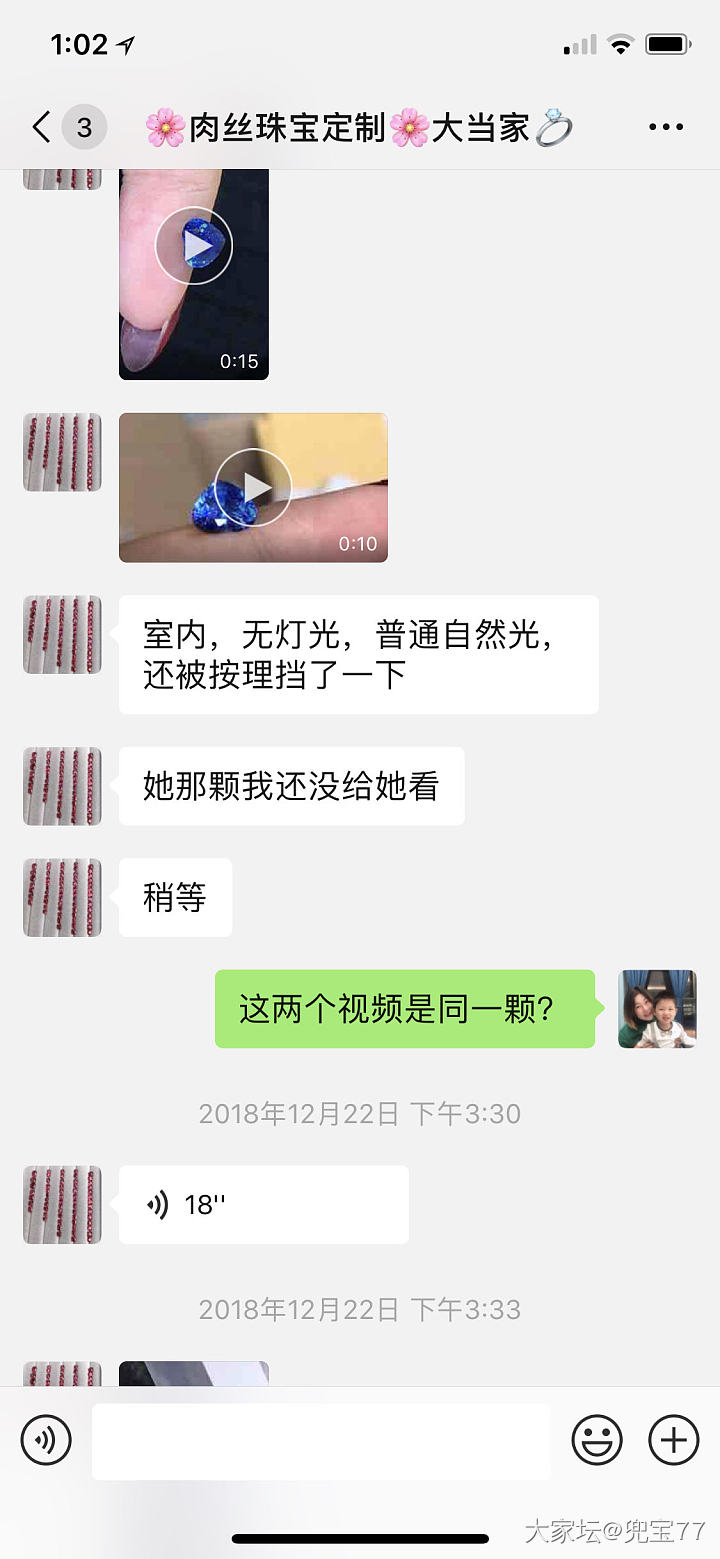Image resolution: width=720 pixels, height=1559 pixels.
Task: Focus the message text field
Action: [320, 1441]
